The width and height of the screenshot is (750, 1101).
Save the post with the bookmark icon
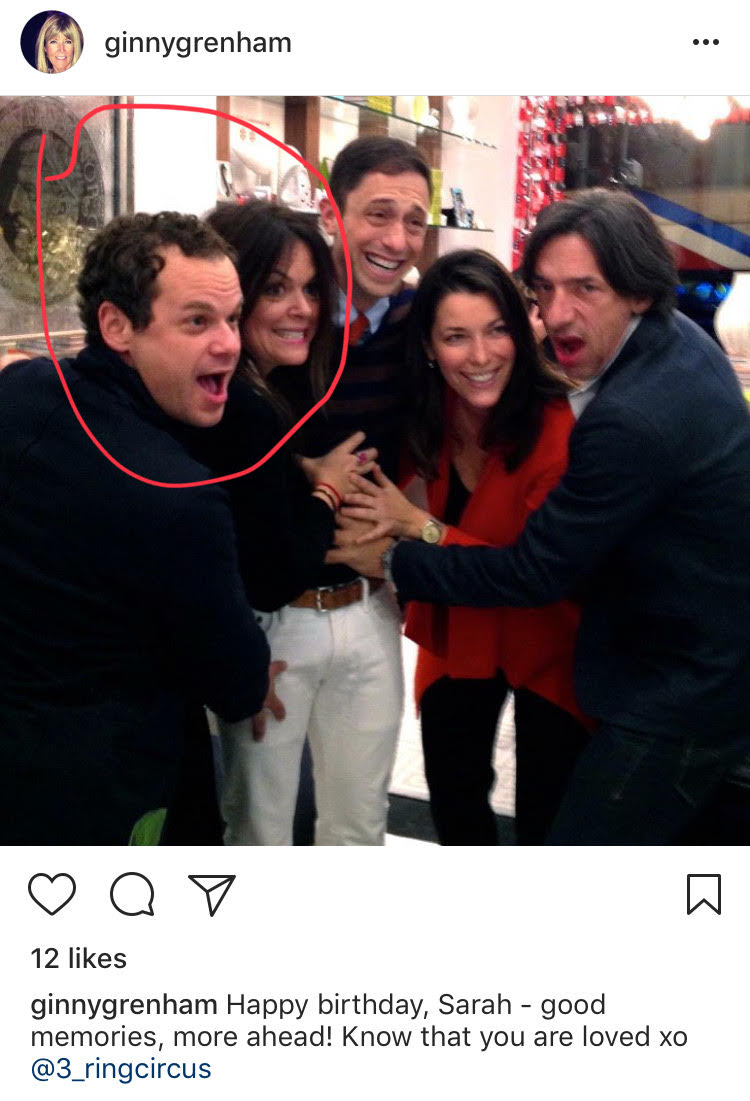pyautogui.click(x=704, y=894)
